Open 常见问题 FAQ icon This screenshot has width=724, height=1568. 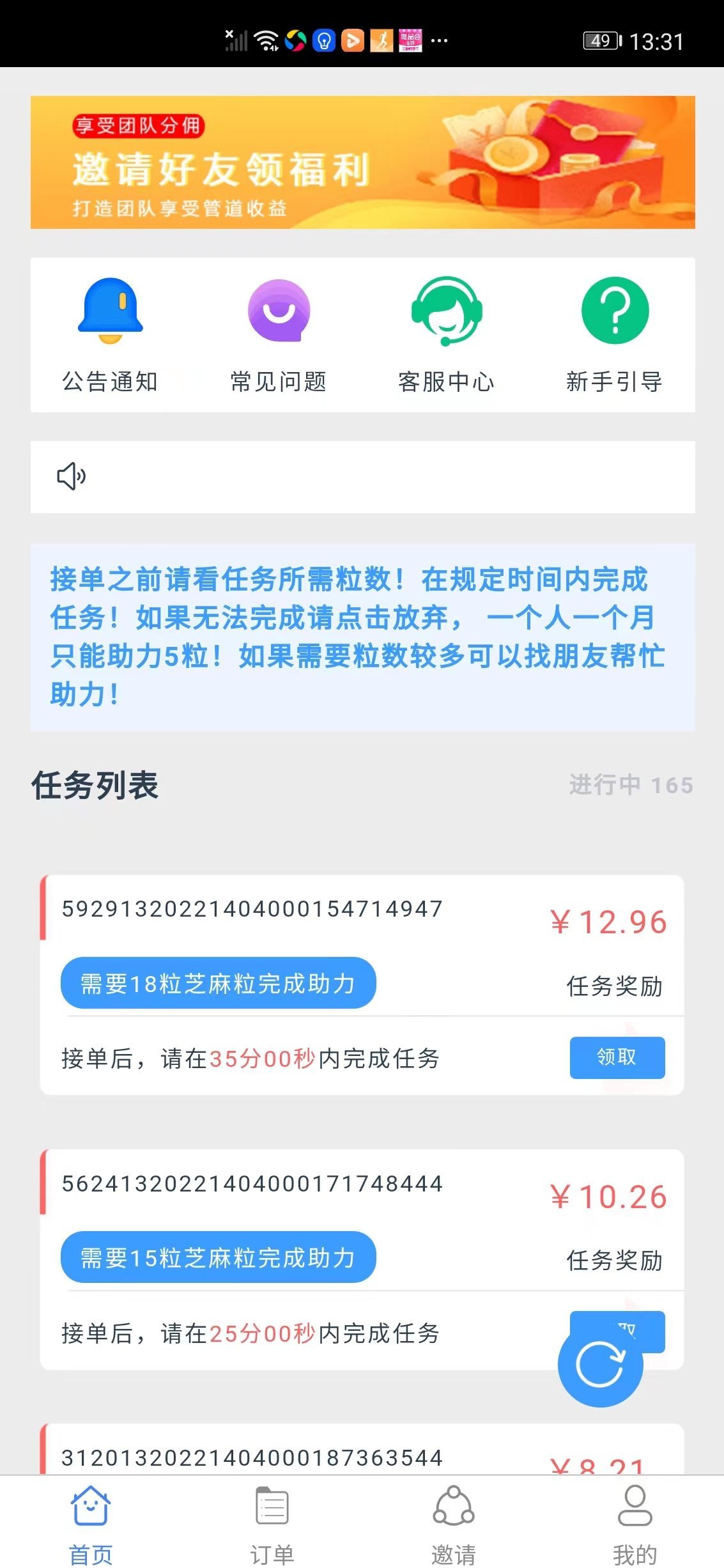coord(279,311)
